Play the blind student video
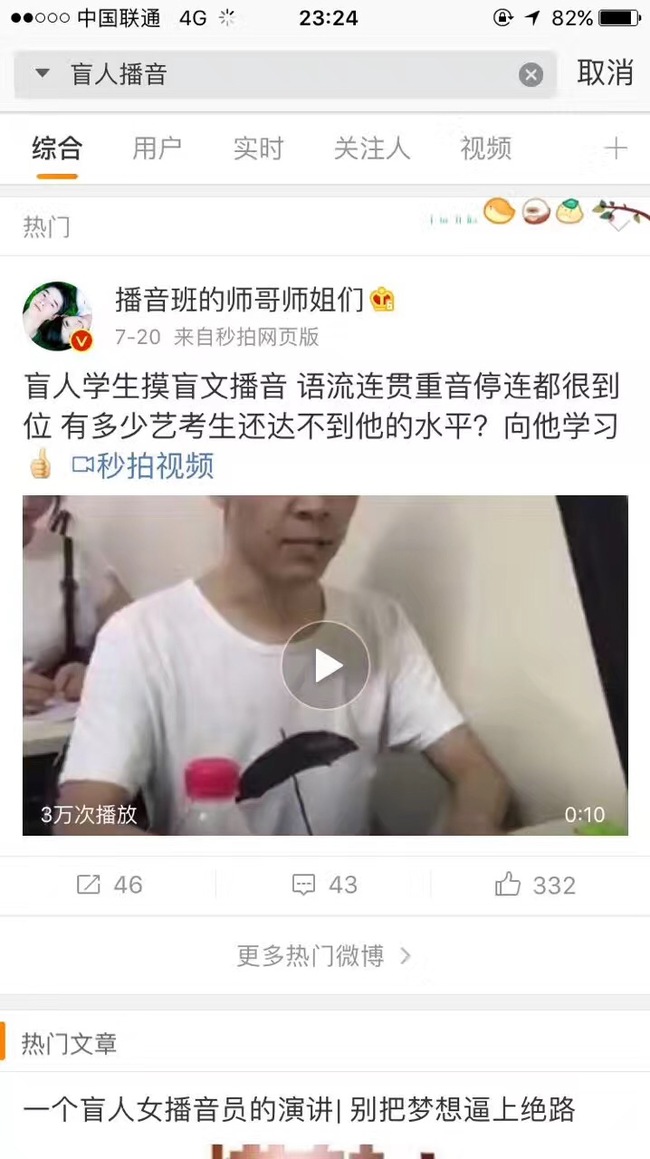Viewport: 650px width, 1159px height. [325, 665]
